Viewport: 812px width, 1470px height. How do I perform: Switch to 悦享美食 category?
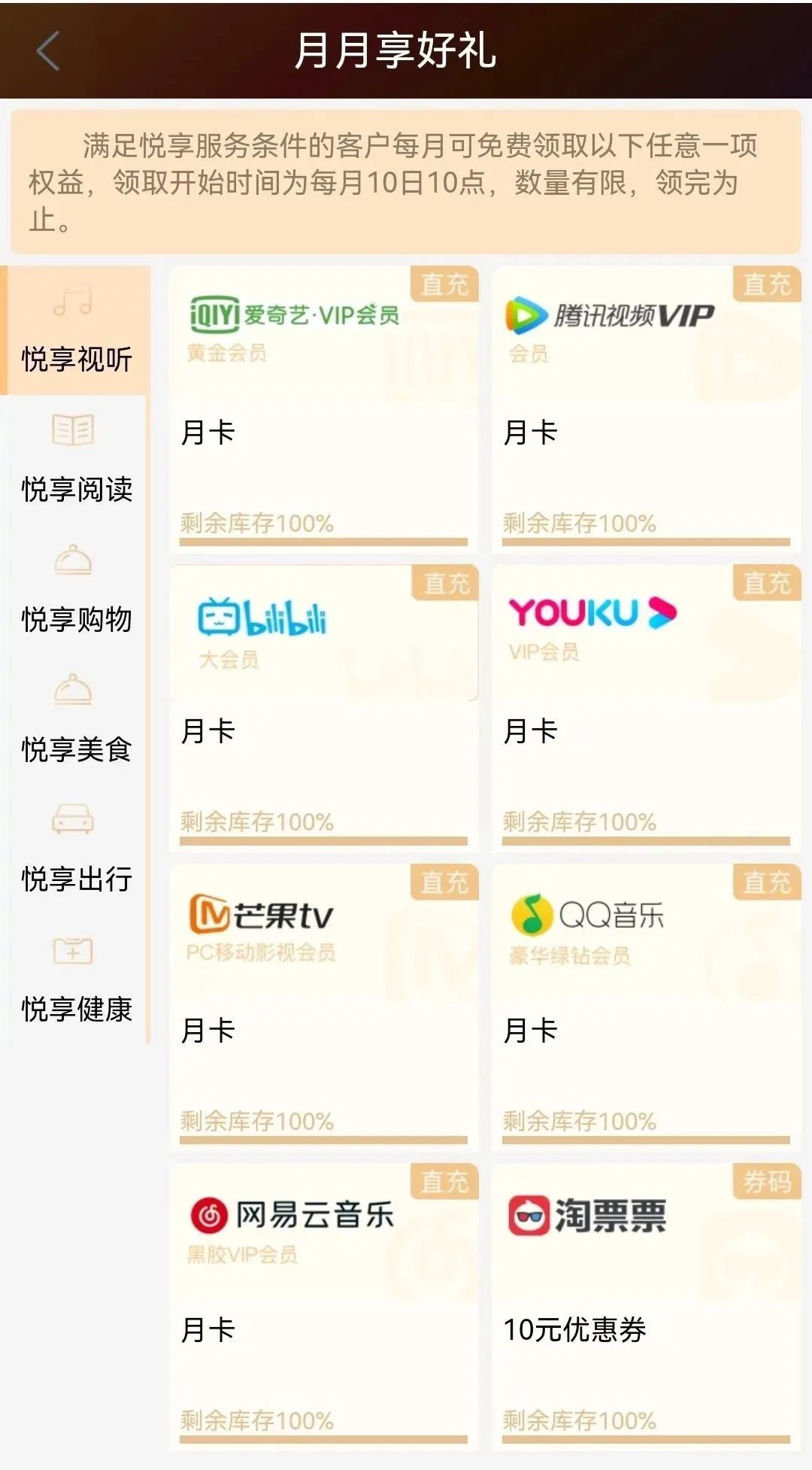(75, 721)
